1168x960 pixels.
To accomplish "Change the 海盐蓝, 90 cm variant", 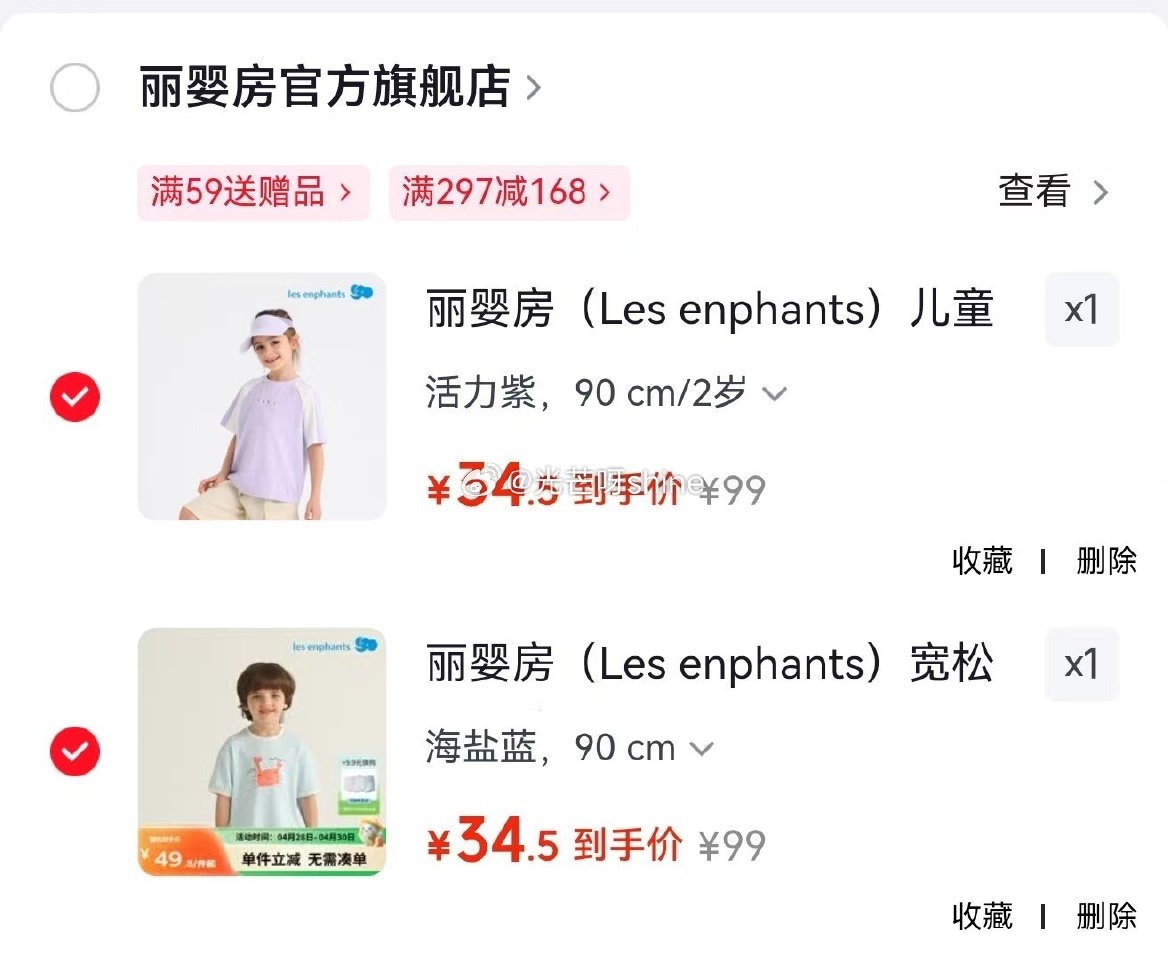I will (570, 748).
